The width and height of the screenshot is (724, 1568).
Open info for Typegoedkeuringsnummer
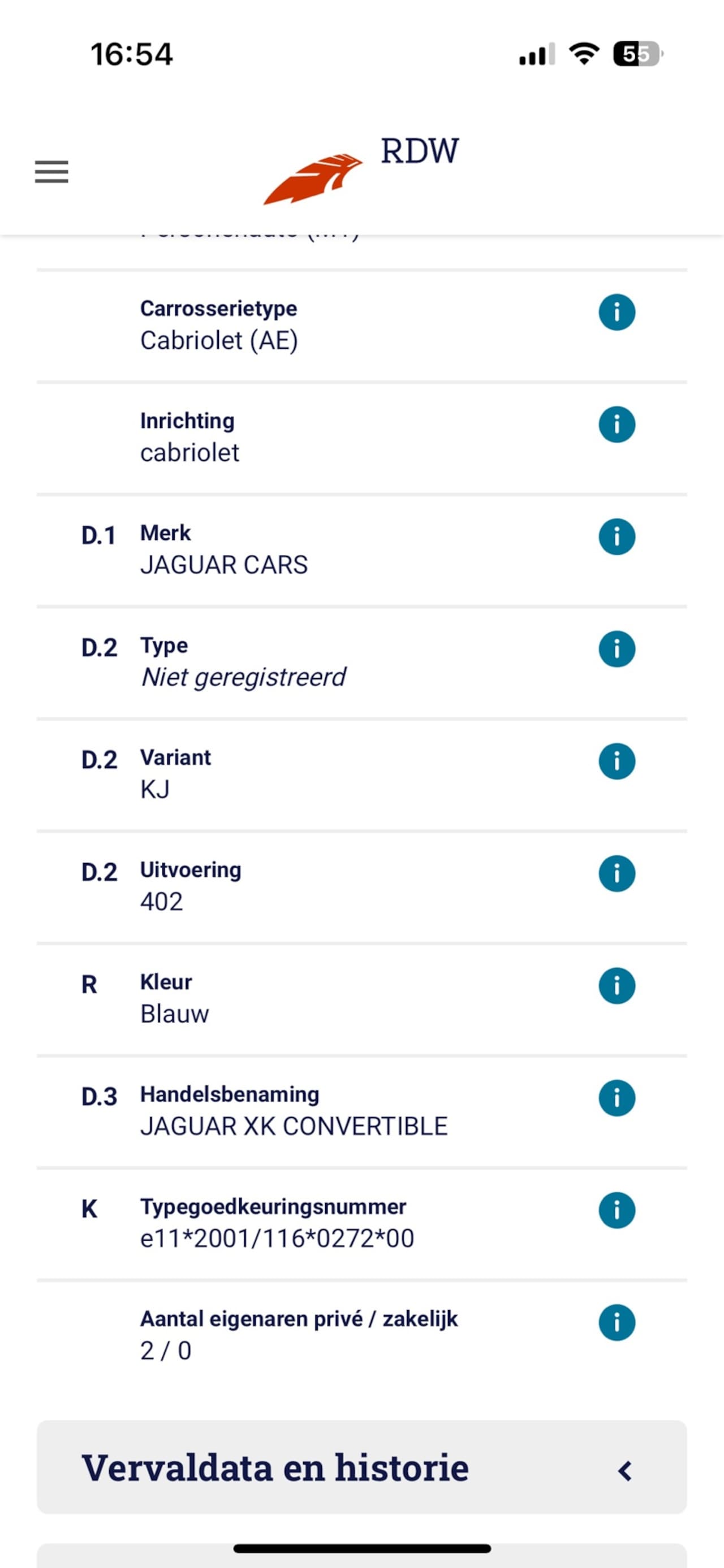pos(616,1210)
